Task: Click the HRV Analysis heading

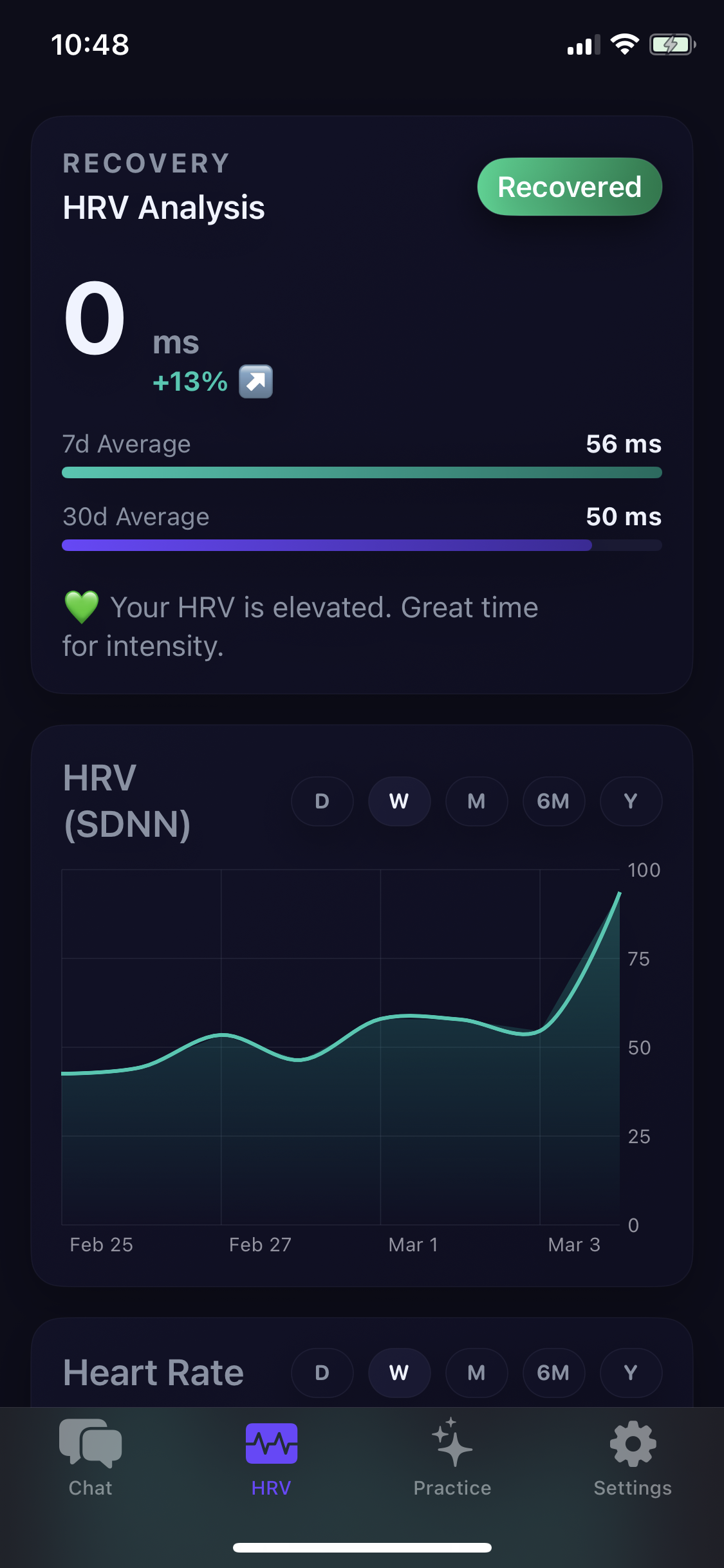Action: 164,208
